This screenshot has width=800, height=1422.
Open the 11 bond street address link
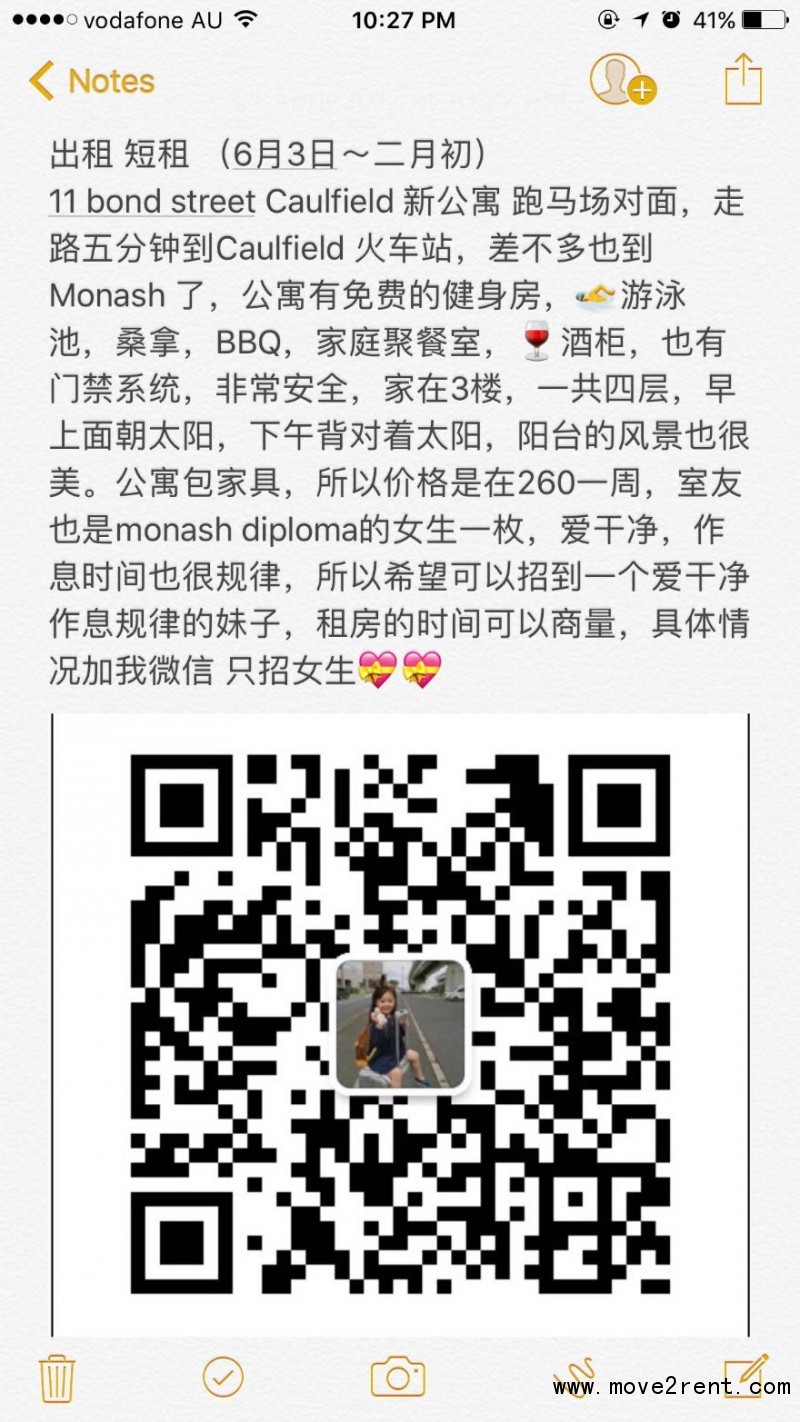(x=152, y=203)
